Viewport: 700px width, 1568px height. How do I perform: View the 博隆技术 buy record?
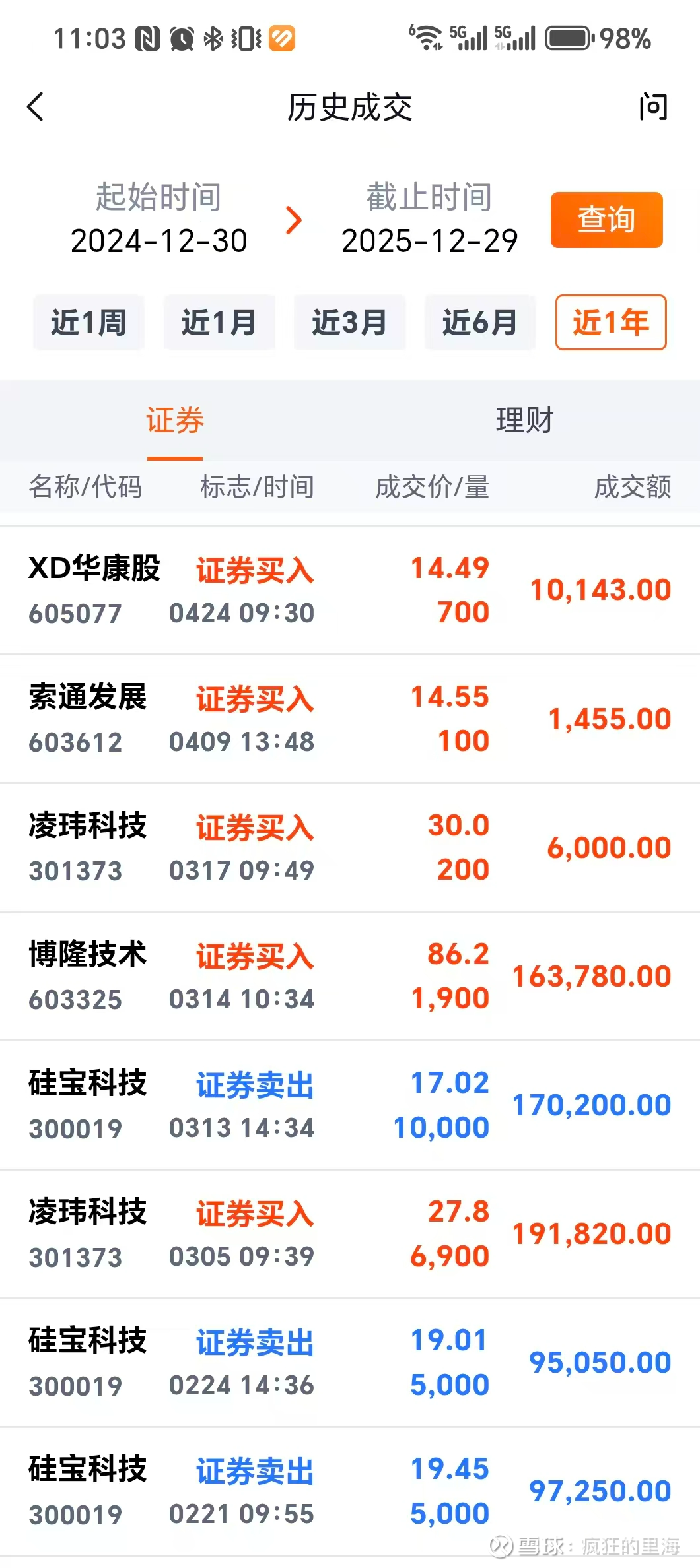(x=350, y=976)
